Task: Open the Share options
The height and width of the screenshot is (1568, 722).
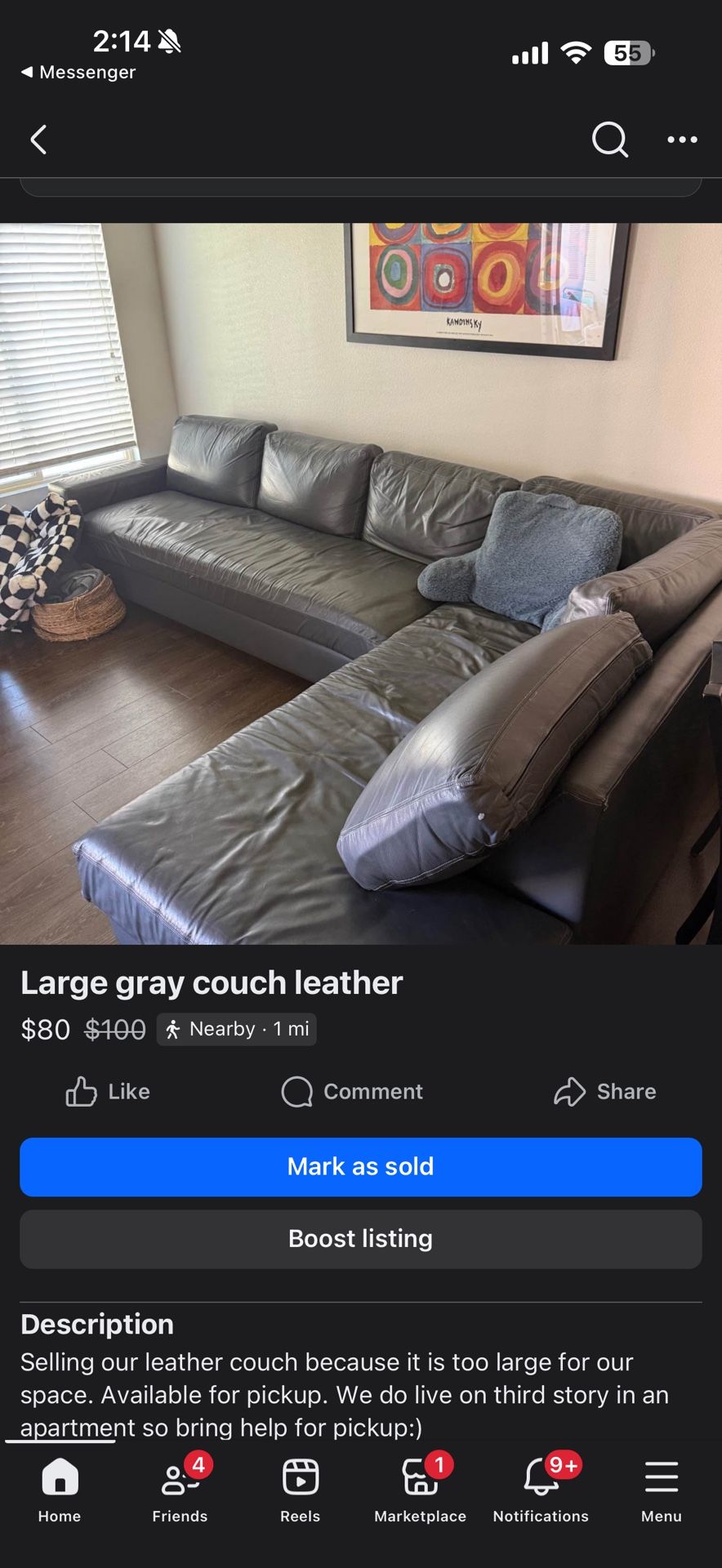Action: (x=605, y=1092)
